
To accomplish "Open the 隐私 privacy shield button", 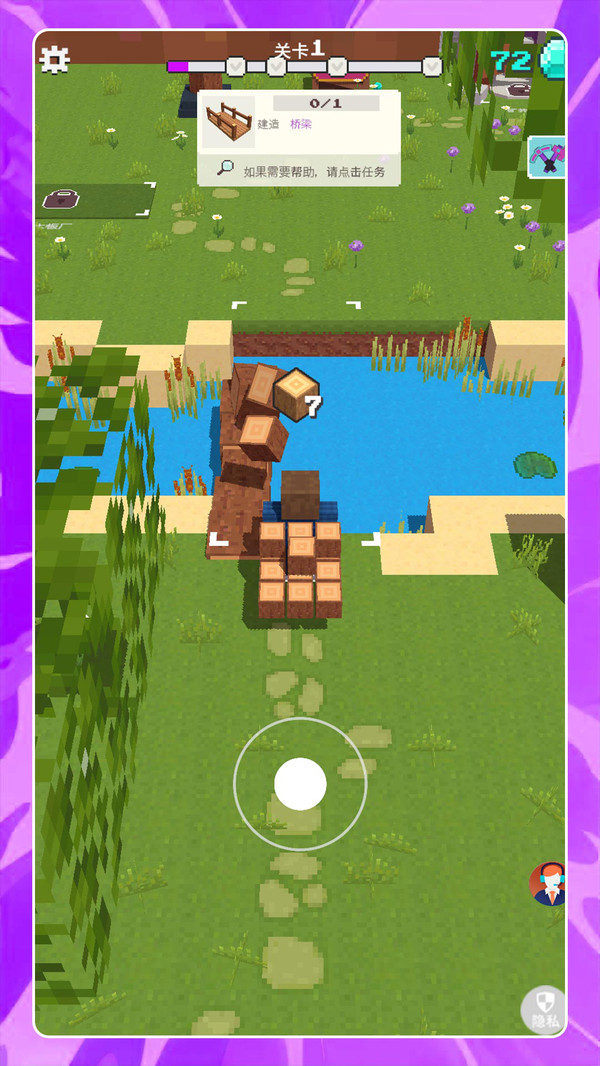I will [x=544, y=1010].
